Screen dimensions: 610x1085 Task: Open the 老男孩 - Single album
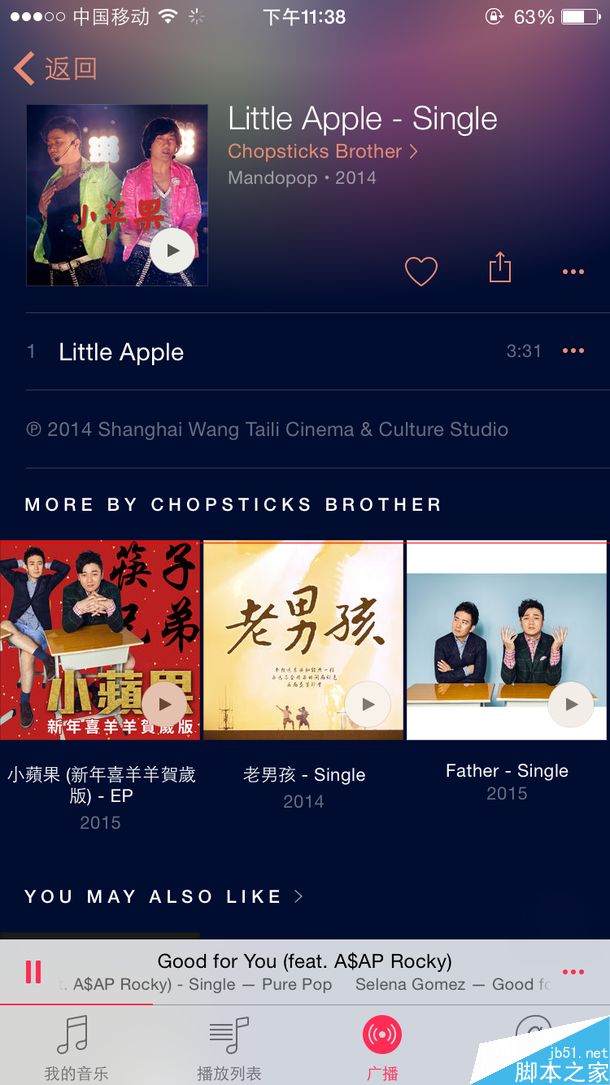(x=304, y=641)
